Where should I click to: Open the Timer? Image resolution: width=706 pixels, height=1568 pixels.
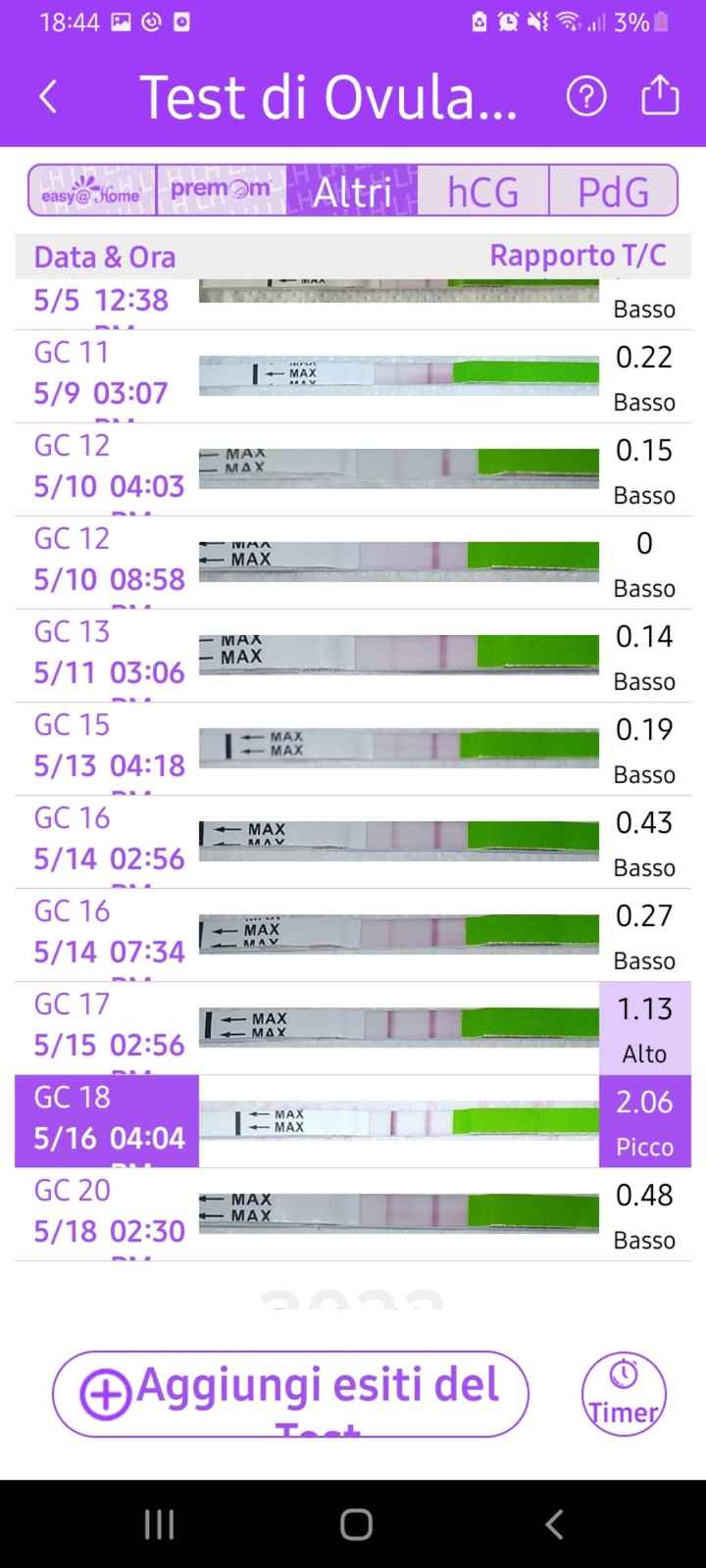(x=624, y=1394)
